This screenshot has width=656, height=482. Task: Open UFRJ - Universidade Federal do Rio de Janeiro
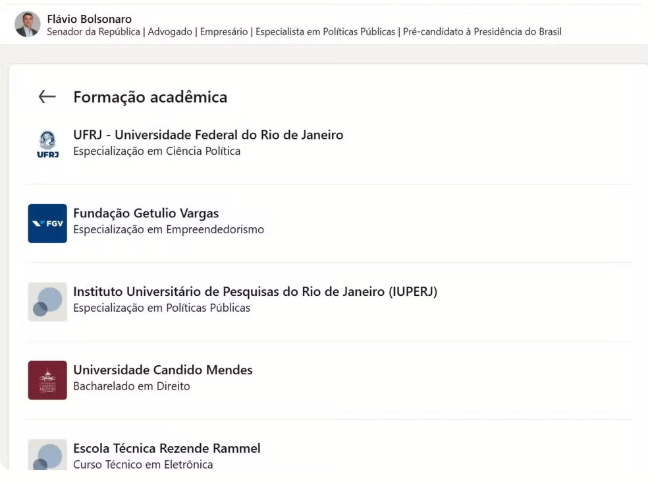click(208, 135)
